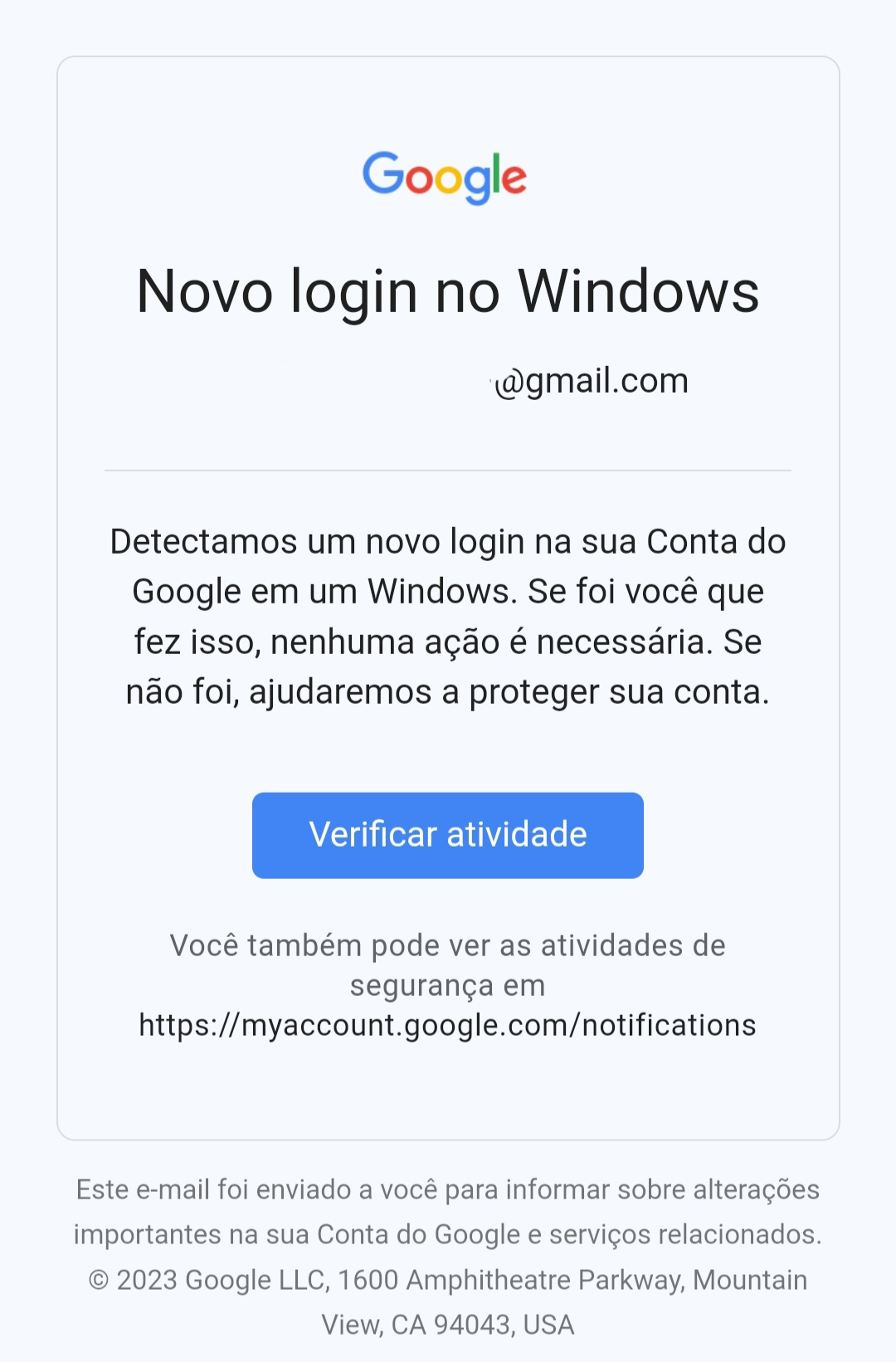
Task: Click the 'Novo login no Windows' heading
Action: [447, 291]
